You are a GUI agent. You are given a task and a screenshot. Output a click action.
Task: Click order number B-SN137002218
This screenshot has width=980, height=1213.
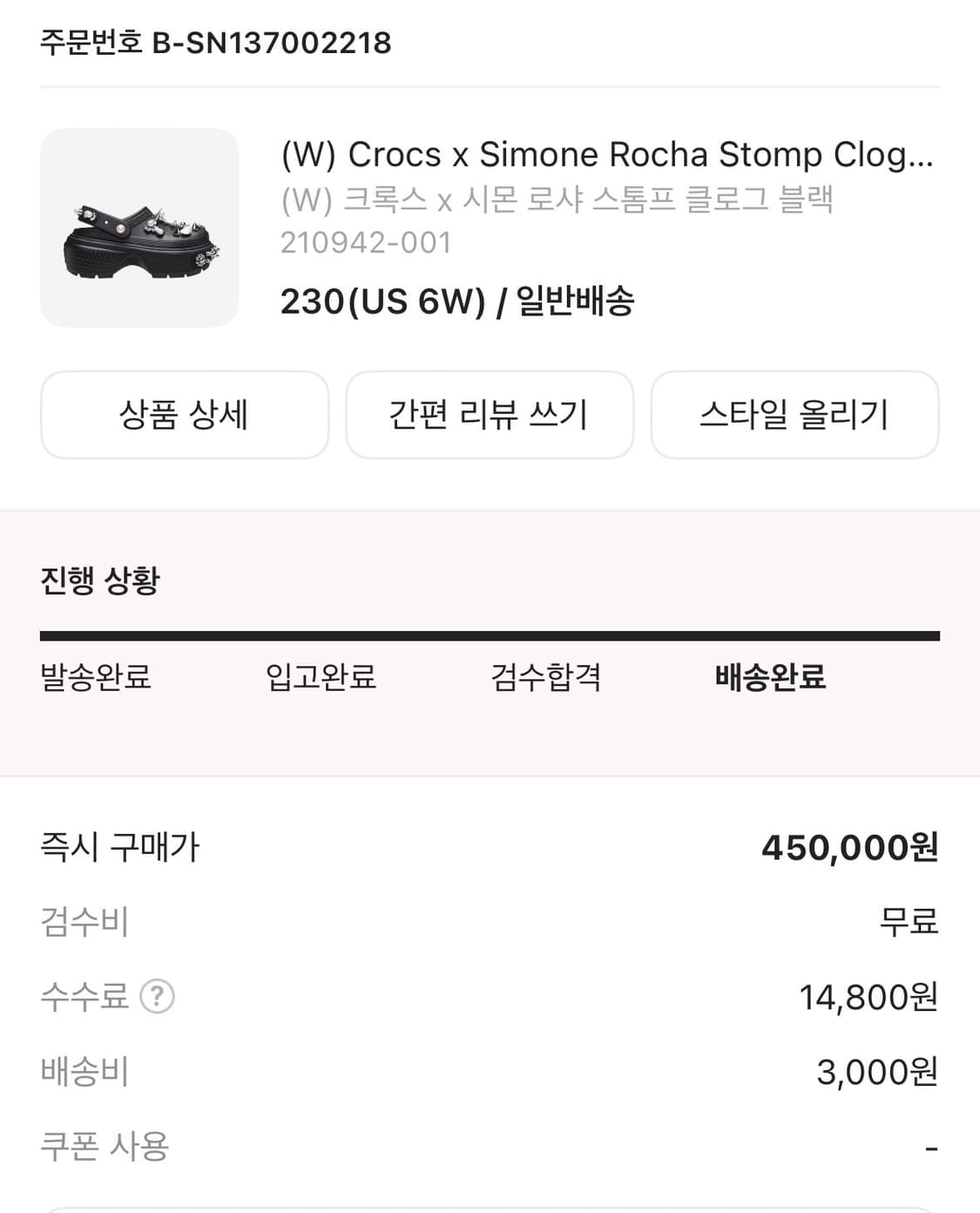coord(216,40)
